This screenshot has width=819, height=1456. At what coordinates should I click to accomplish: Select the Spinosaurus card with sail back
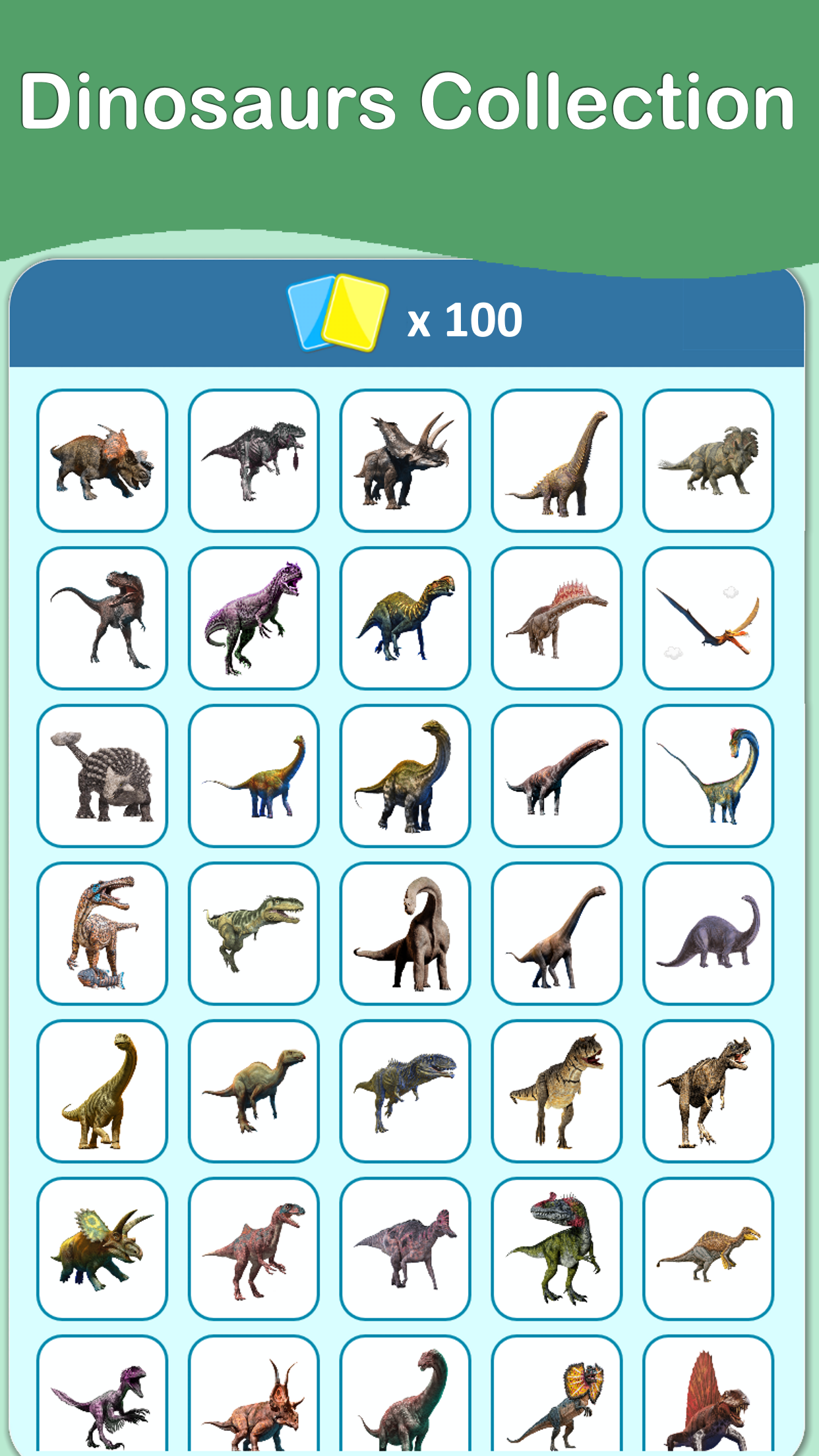pos(556,619)
